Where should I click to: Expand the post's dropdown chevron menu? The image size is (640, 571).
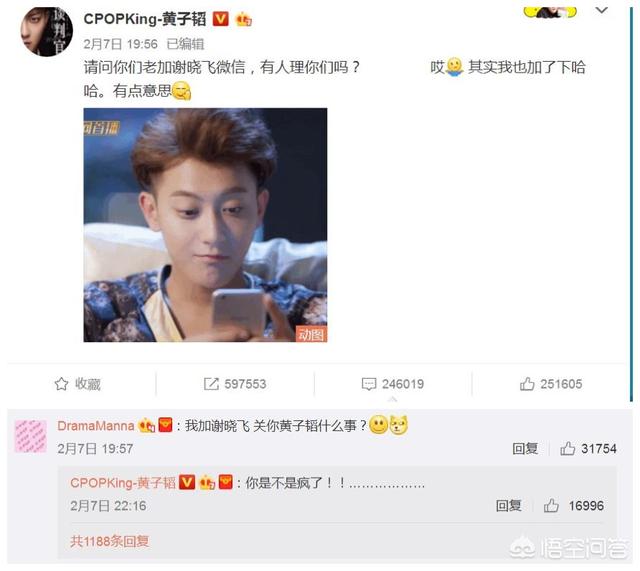[x=601, y=11]
